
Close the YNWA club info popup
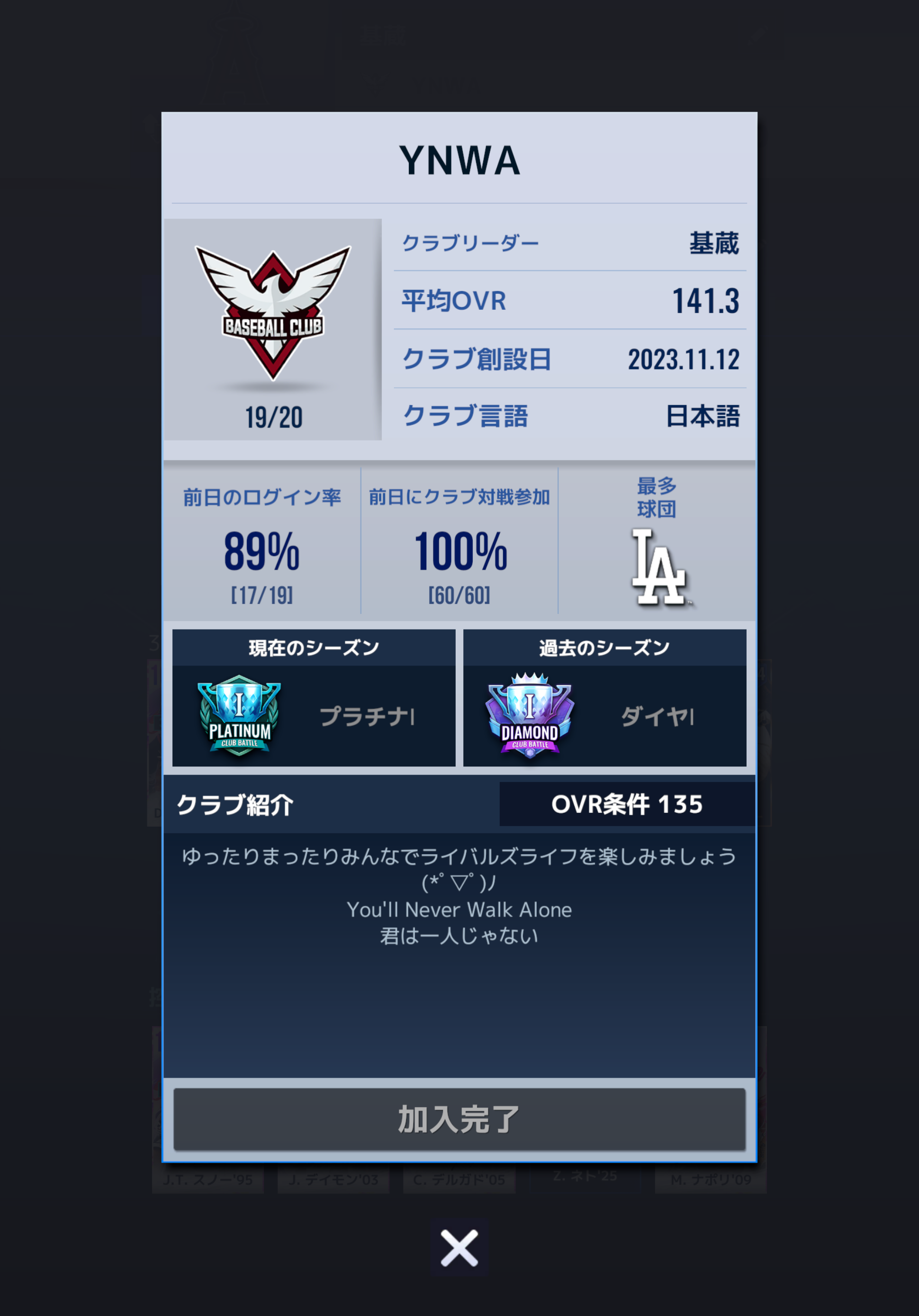tap(459, 1248)
